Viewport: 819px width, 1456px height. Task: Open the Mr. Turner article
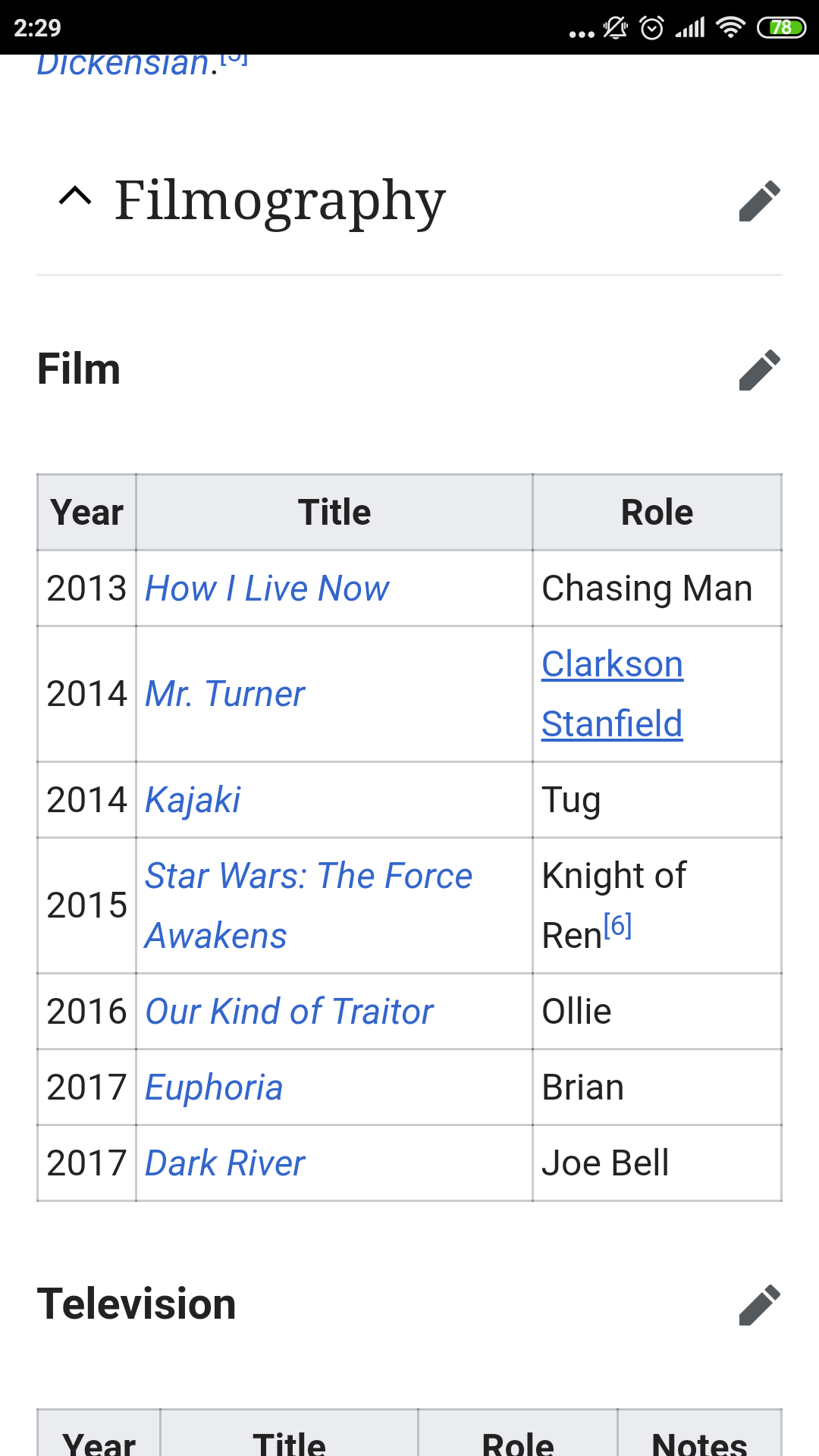click(224, 694)
